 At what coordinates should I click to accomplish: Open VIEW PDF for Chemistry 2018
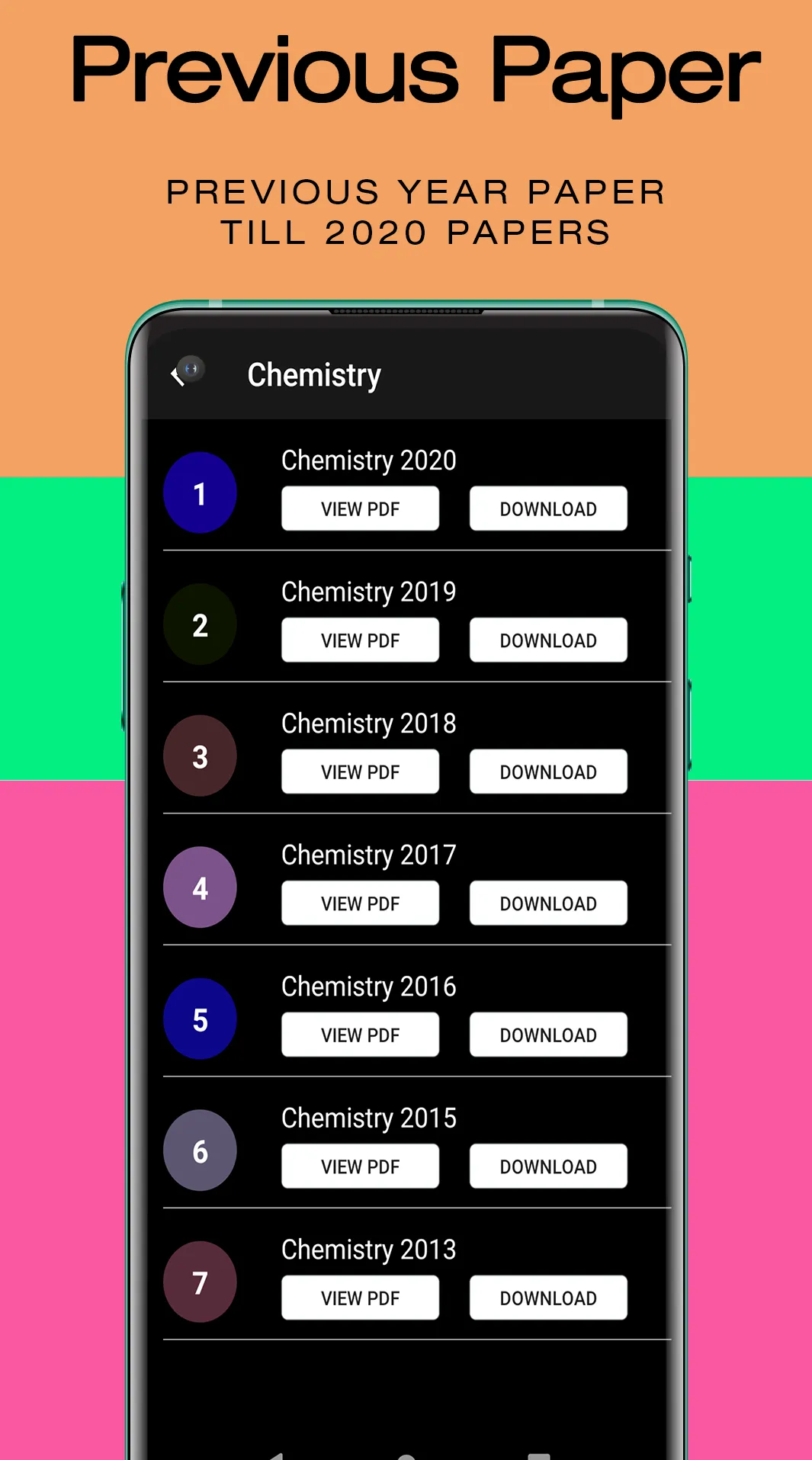point(360,771)
